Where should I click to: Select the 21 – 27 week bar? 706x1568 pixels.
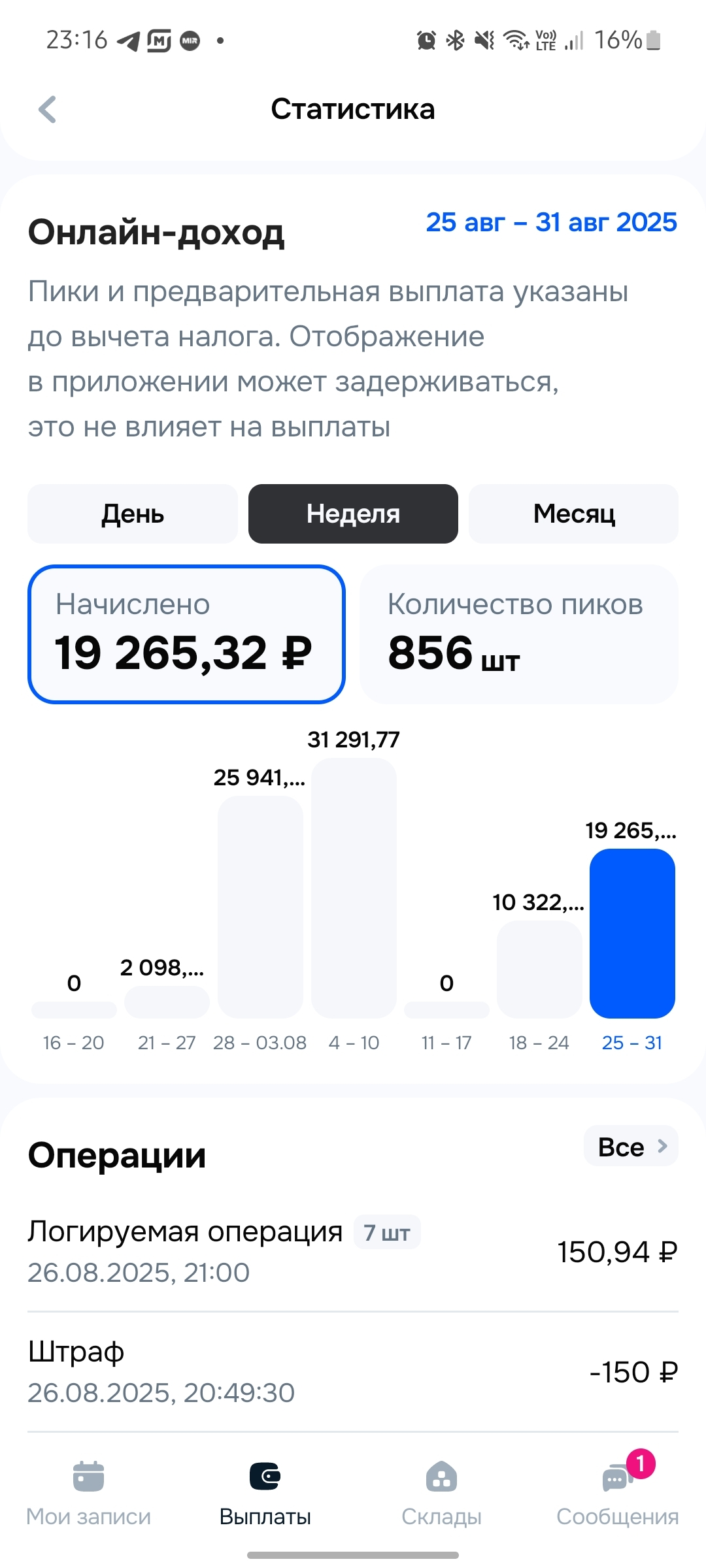tap(167, 1002)
